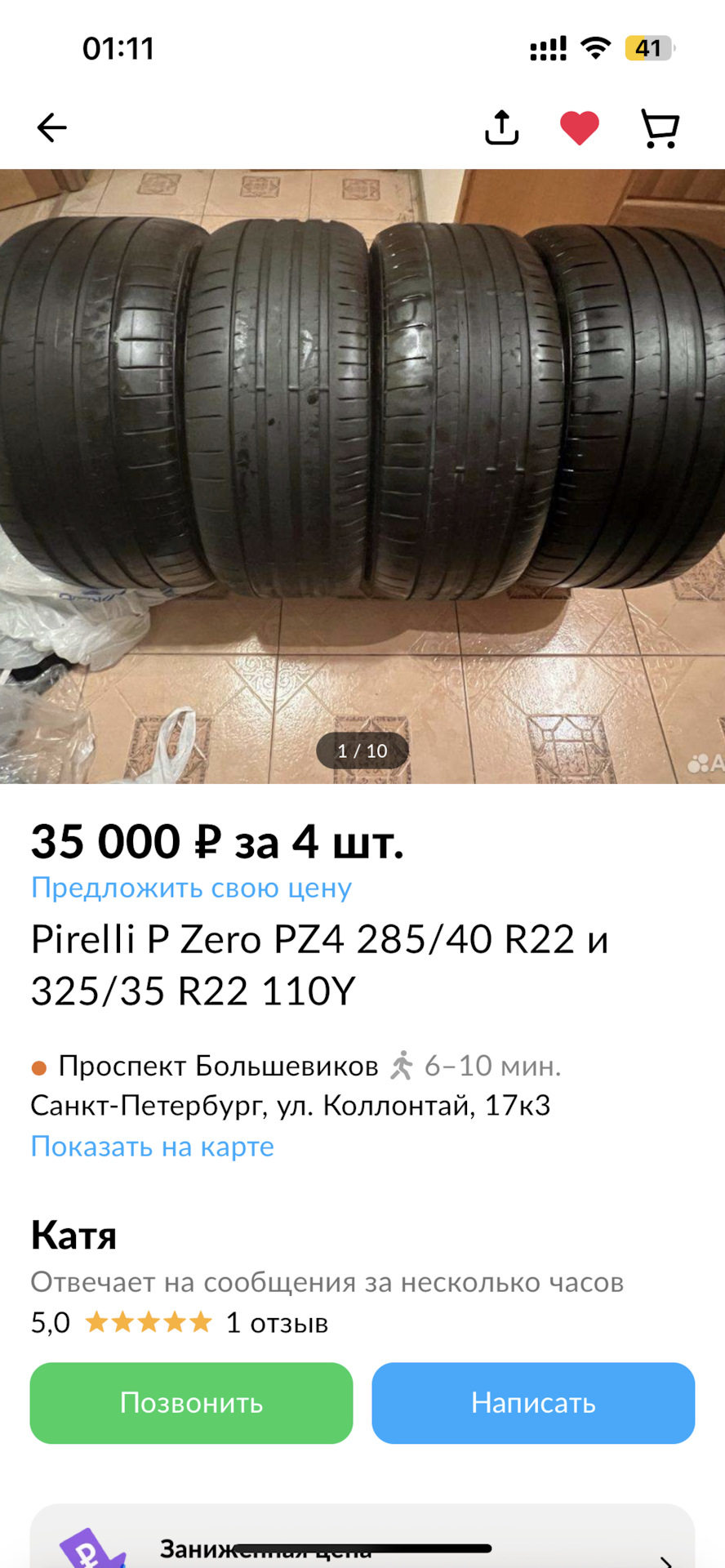Open the 1 отзыв reviews link
The height and width of the screenshot is (1568, 725).
click(276, 1321)
